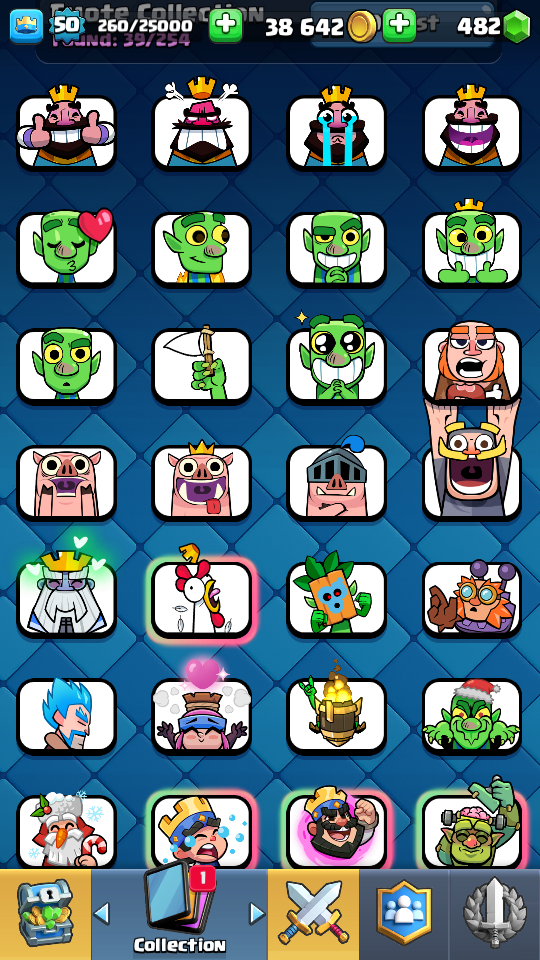Open the Shop chest tab
This screenshot has width=540, height=960.
point(45,914)
